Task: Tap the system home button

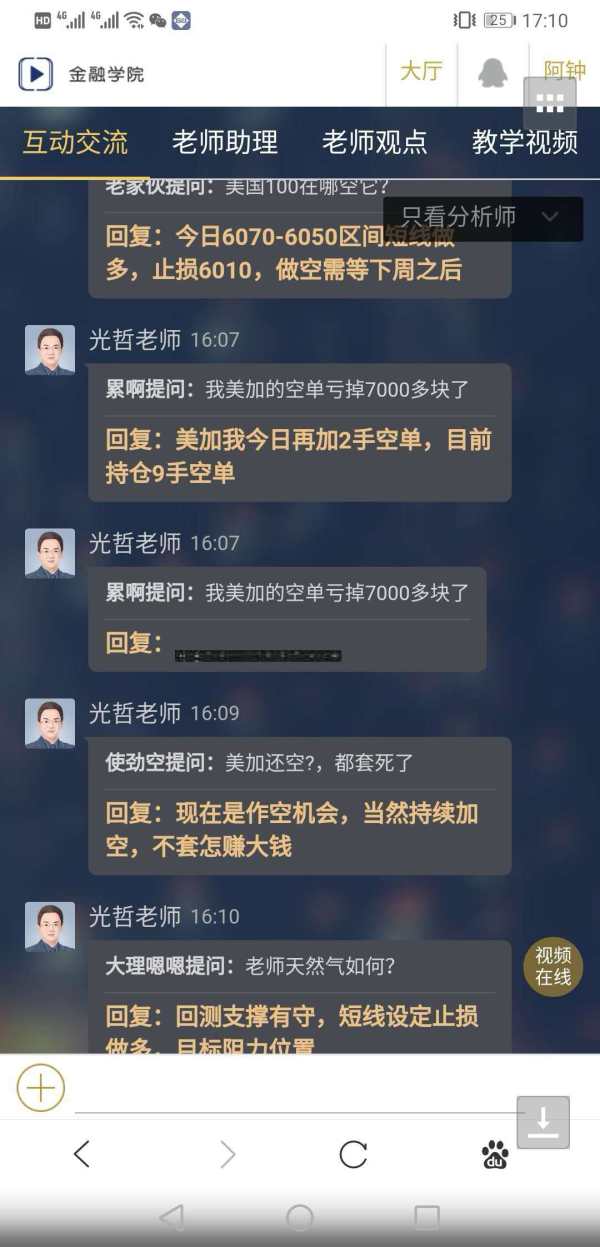Action: pos(300,1217)
